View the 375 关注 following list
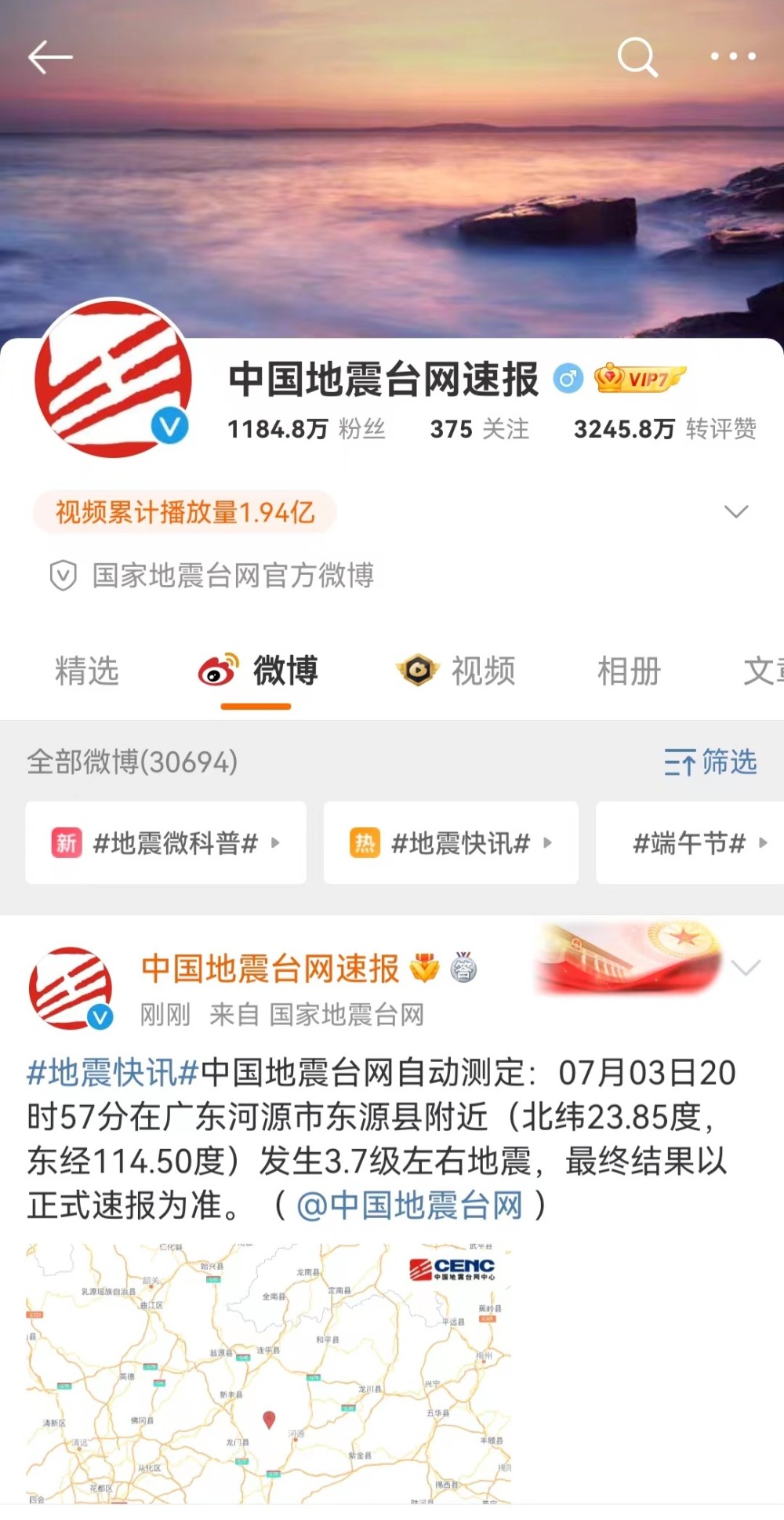The height and width of the screenshot is (1520, 784). click(x=479, y=429)
